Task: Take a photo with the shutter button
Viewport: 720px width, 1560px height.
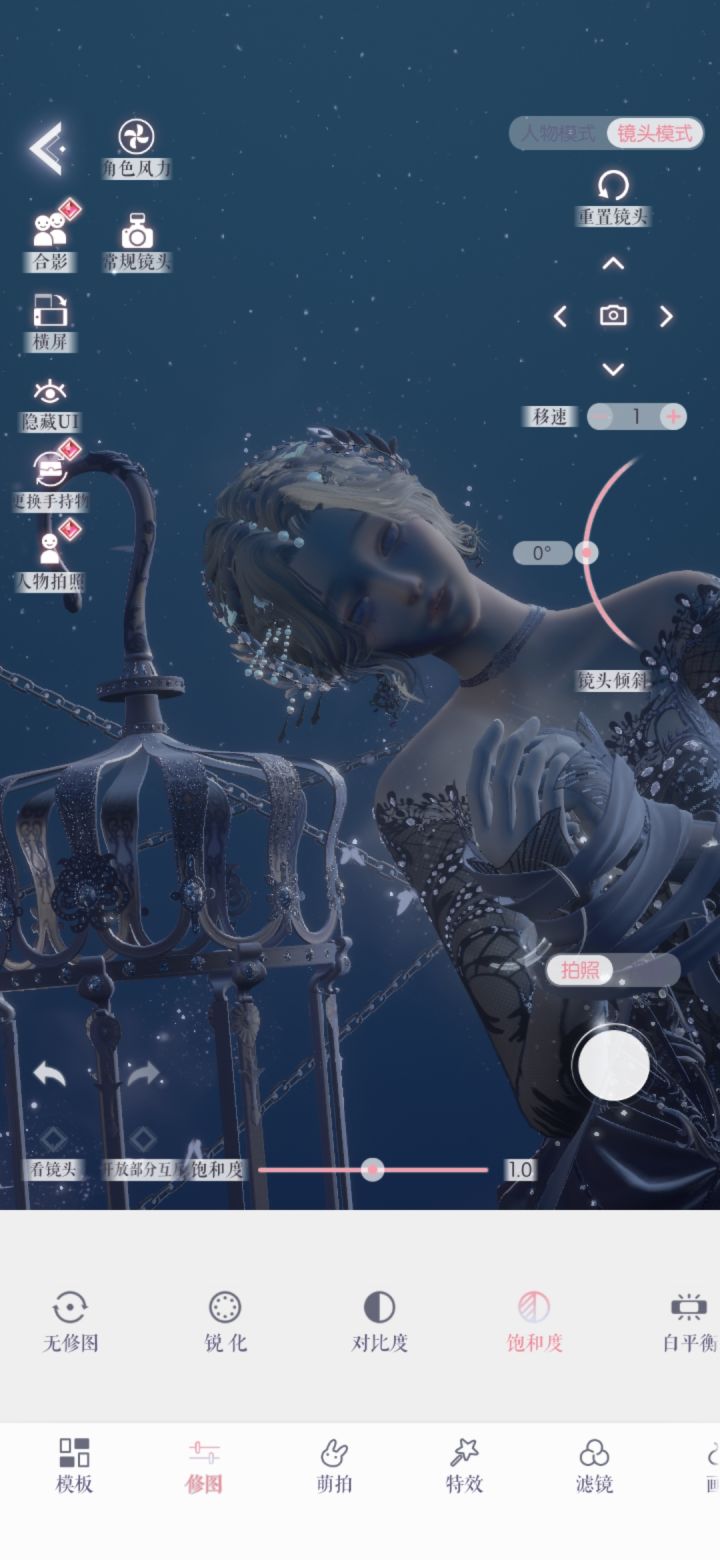Action: 613,1065
